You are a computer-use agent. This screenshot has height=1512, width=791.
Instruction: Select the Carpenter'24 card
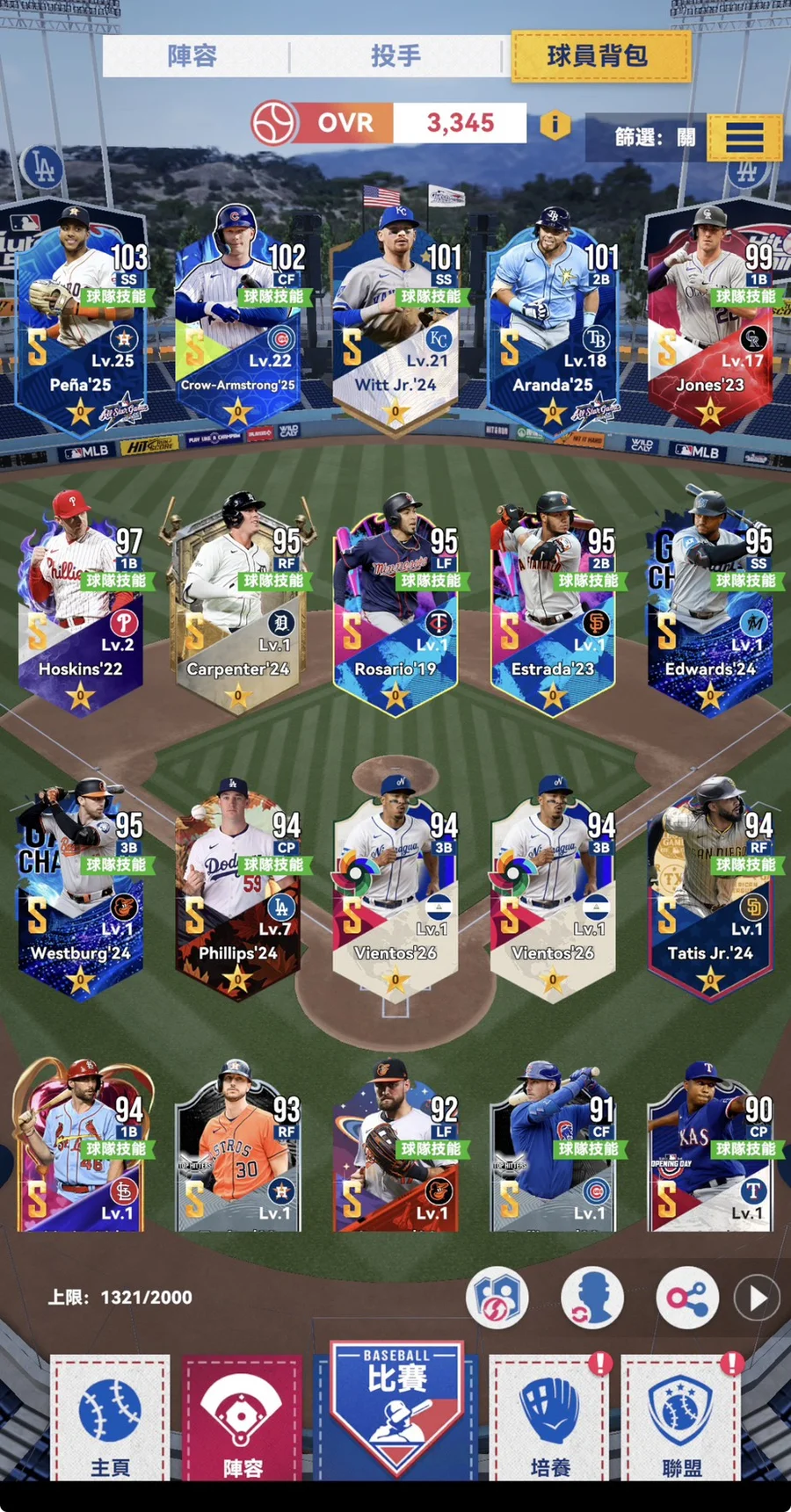(237, 606)
